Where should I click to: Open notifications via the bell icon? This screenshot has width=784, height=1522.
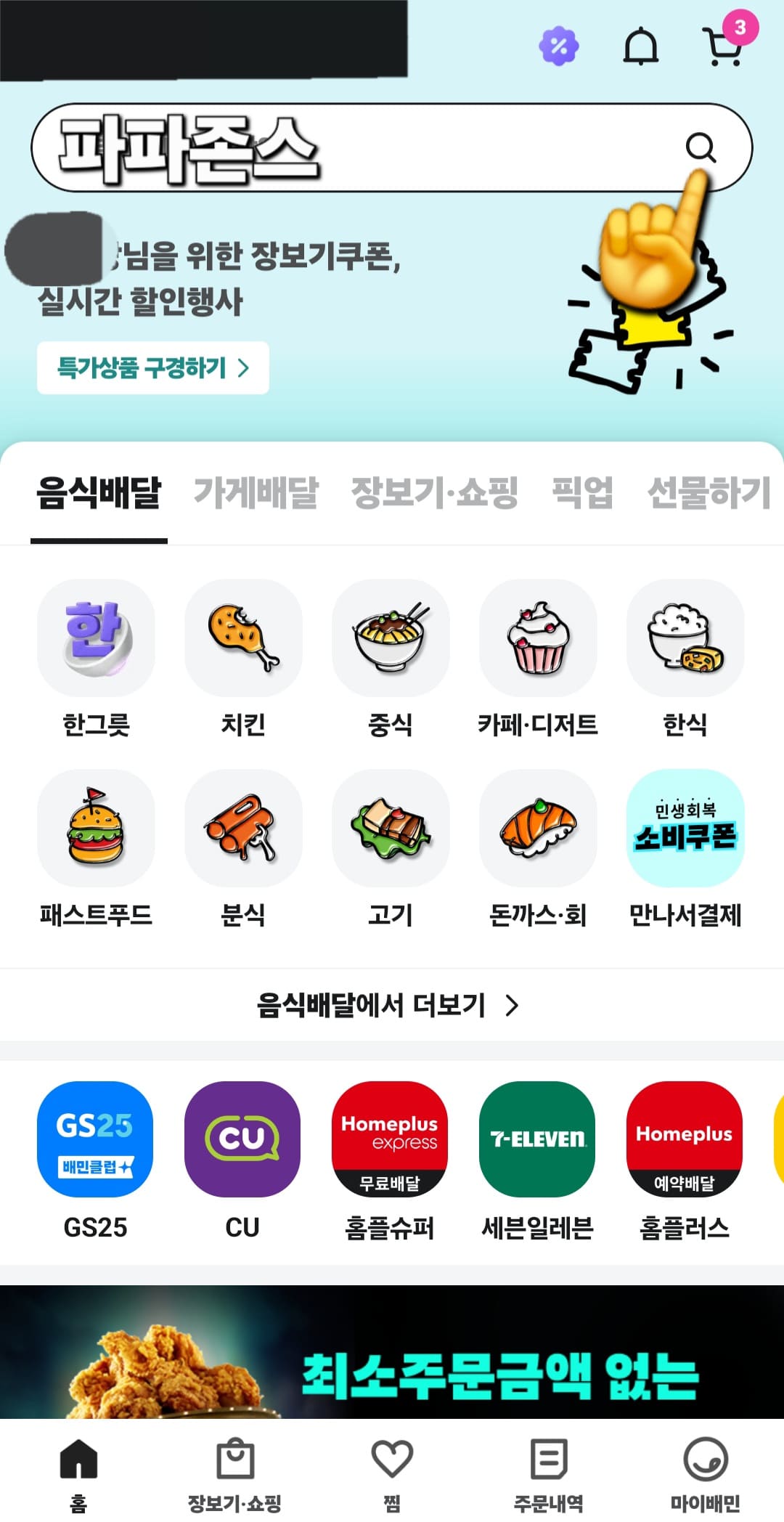pyautogui.click(x=642, y=46)
